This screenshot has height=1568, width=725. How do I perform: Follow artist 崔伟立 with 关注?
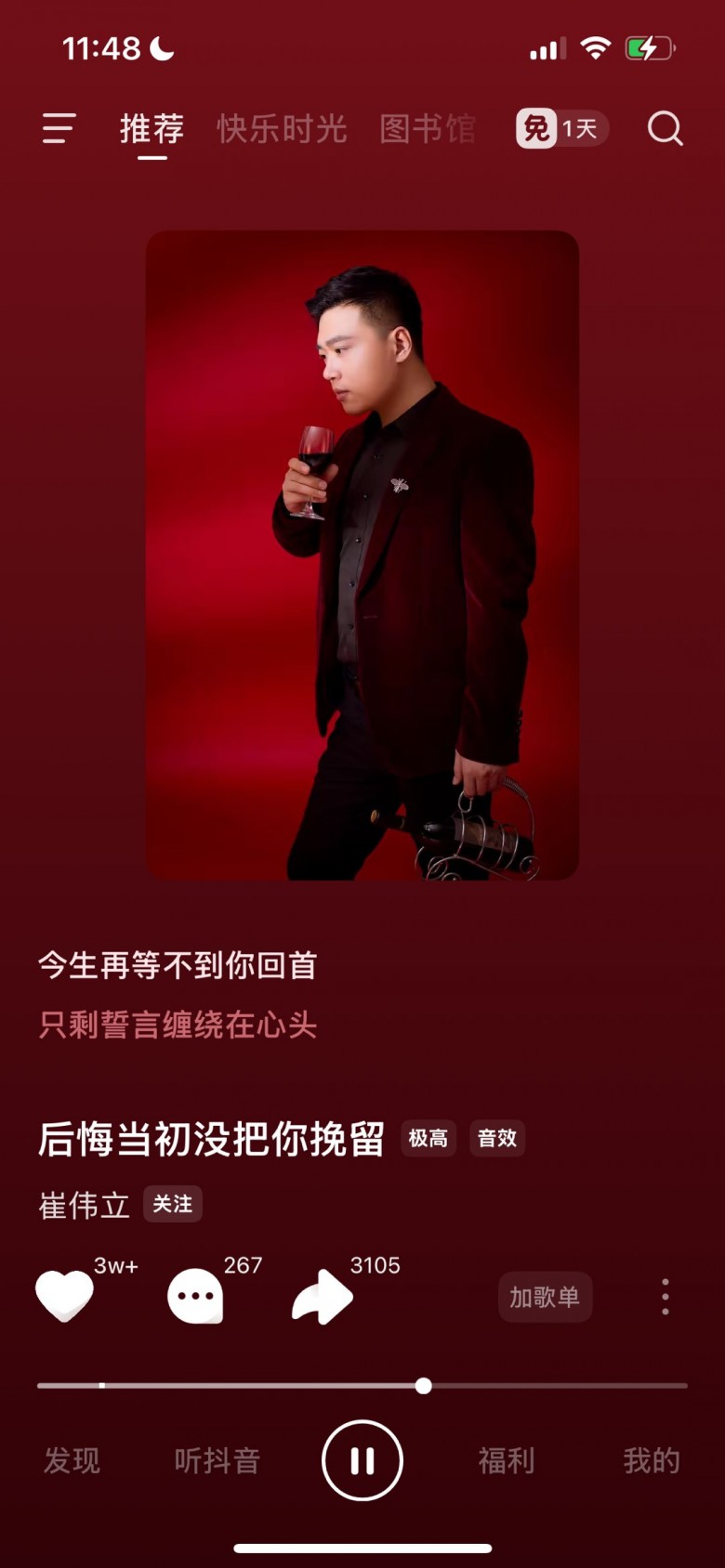tap(172, 1204)
